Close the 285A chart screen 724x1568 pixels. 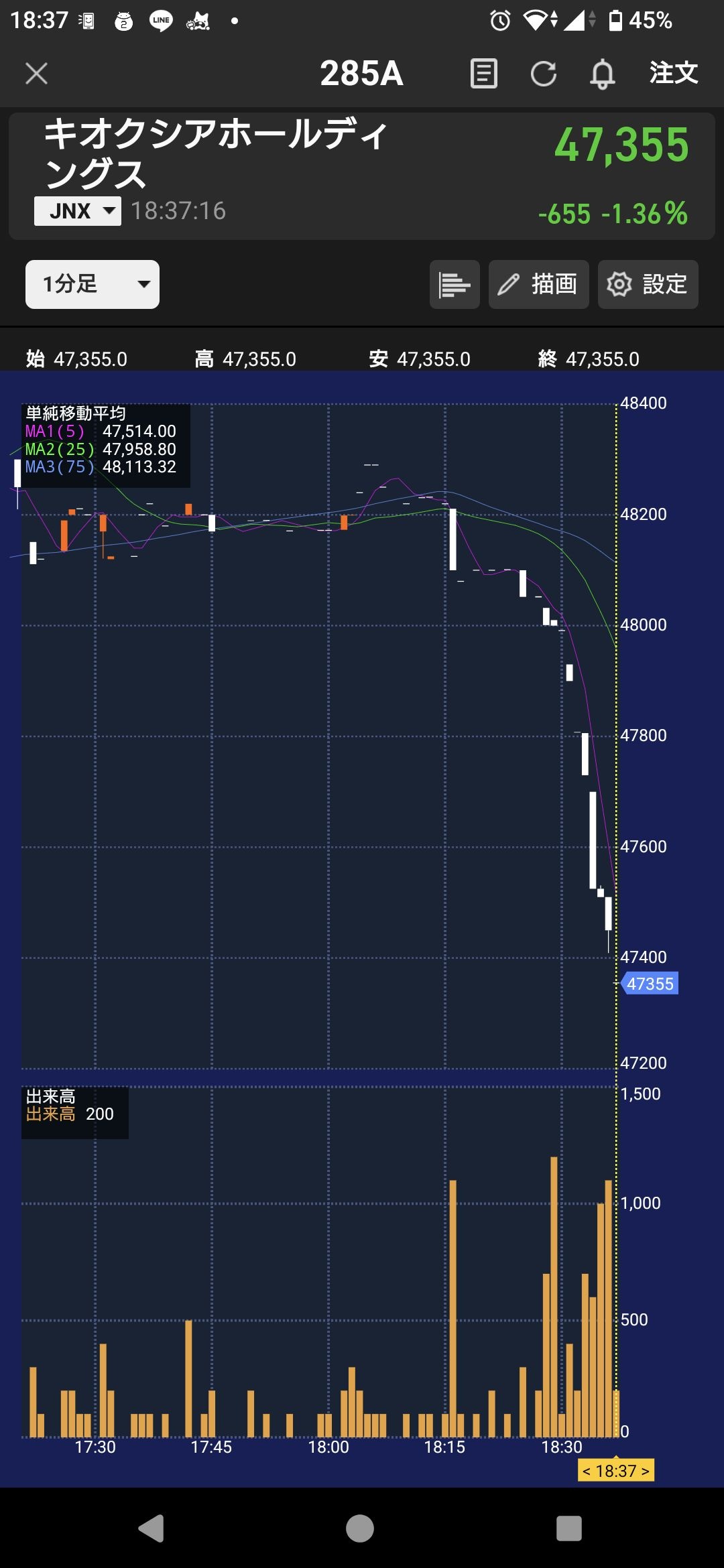[x=36, y=74]
